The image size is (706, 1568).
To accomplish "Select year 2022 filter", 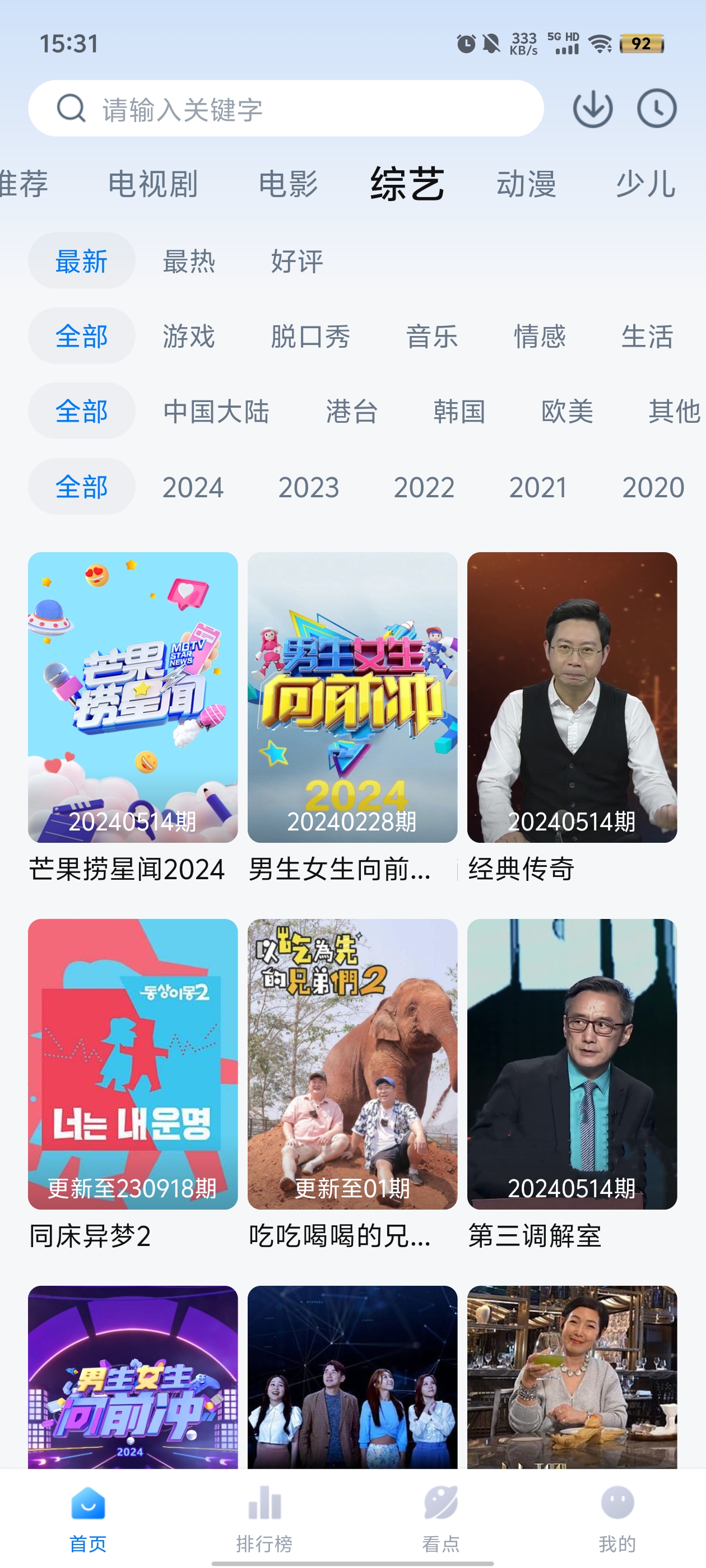I will (424, 487).
